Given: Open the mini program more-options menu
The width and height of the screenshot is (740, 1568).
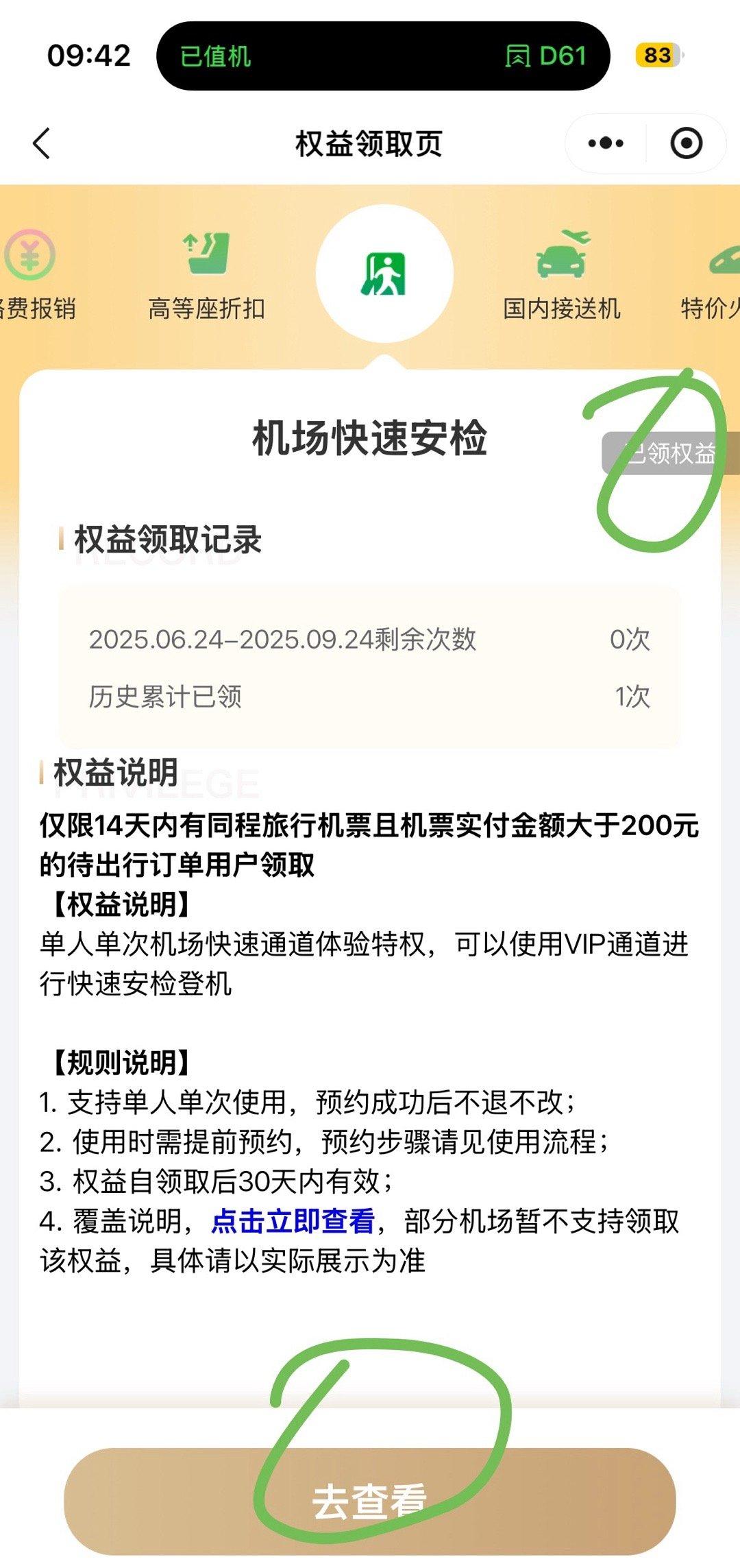Looking at the screenshot, I should click(x=606, y=143).
